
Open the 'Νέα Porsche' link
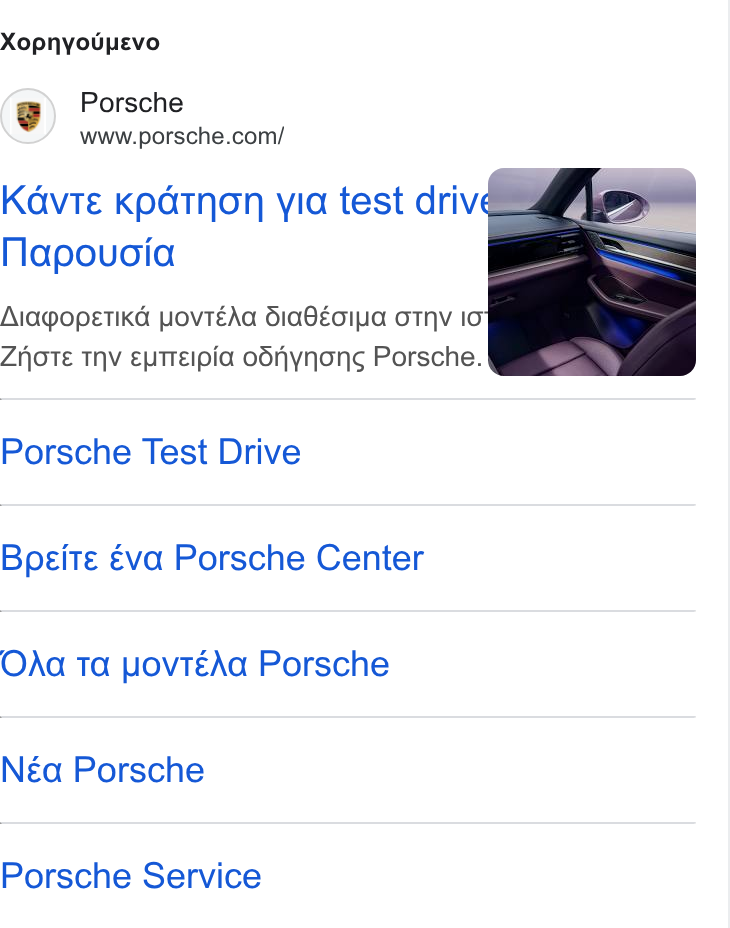[102, 769]
